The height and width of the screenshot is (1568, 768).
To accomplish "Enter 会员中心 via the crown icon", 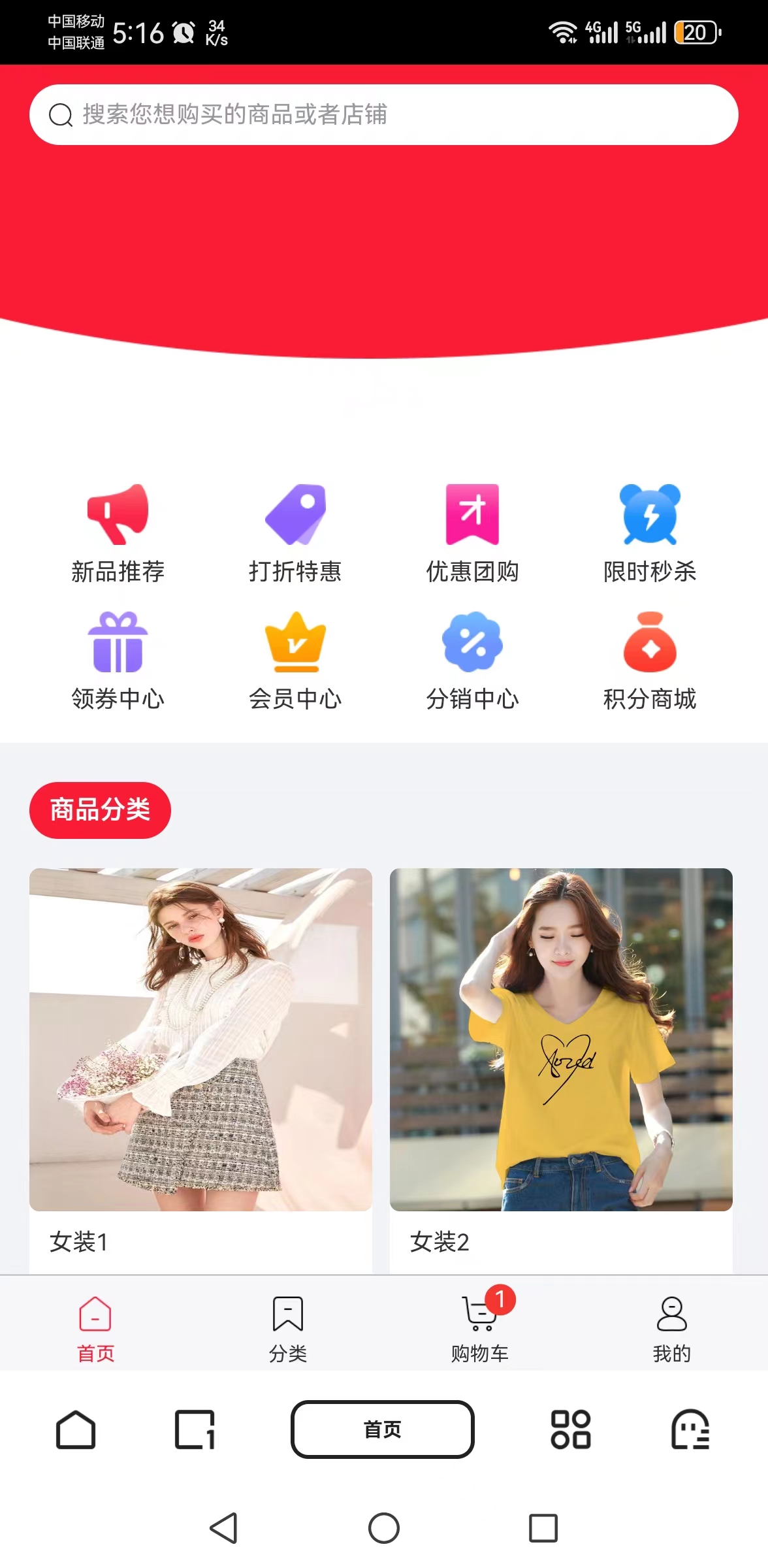I will [296, 644].
